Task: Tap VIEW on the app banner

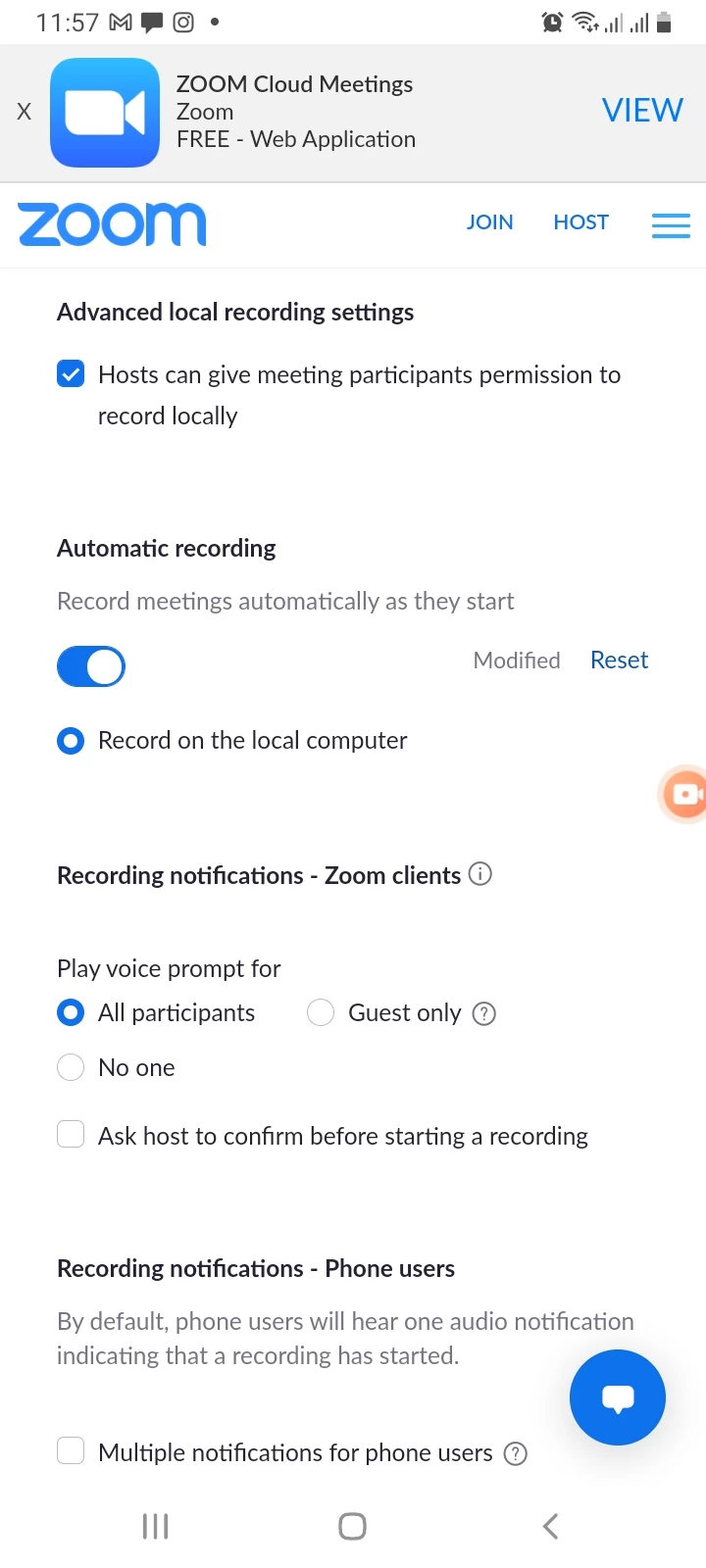Action: click(642, 111)
